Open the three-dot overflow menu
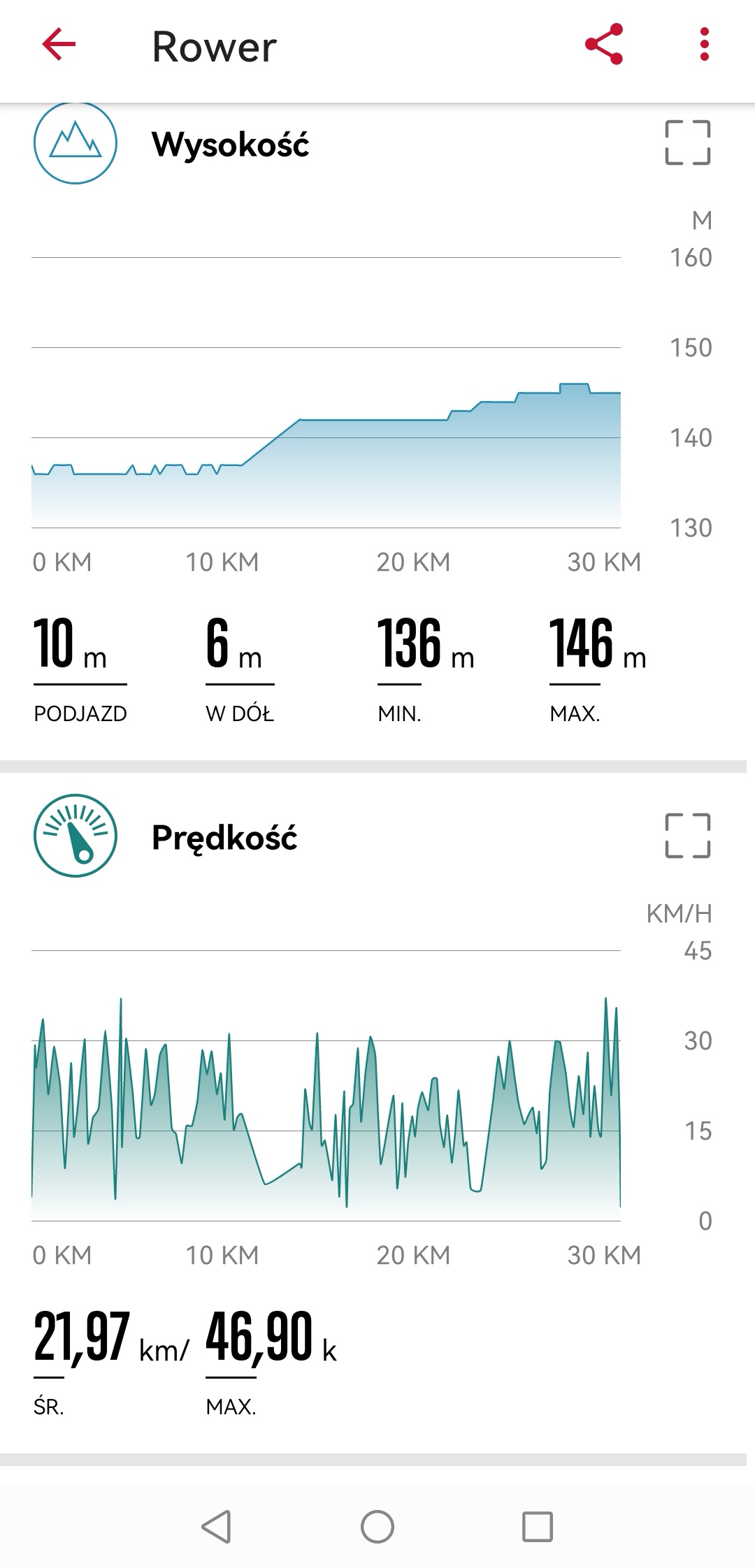Screen dimensions: 755x1568 pos(704,45)
